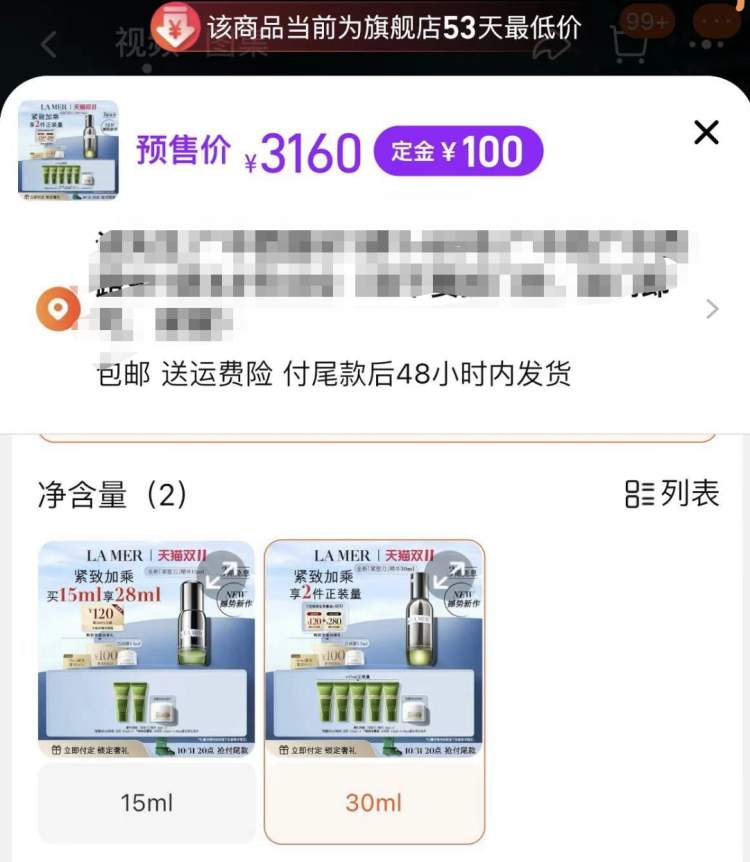Enlarge the 15ml option image

pyautogui.click(x=224, y=572)
